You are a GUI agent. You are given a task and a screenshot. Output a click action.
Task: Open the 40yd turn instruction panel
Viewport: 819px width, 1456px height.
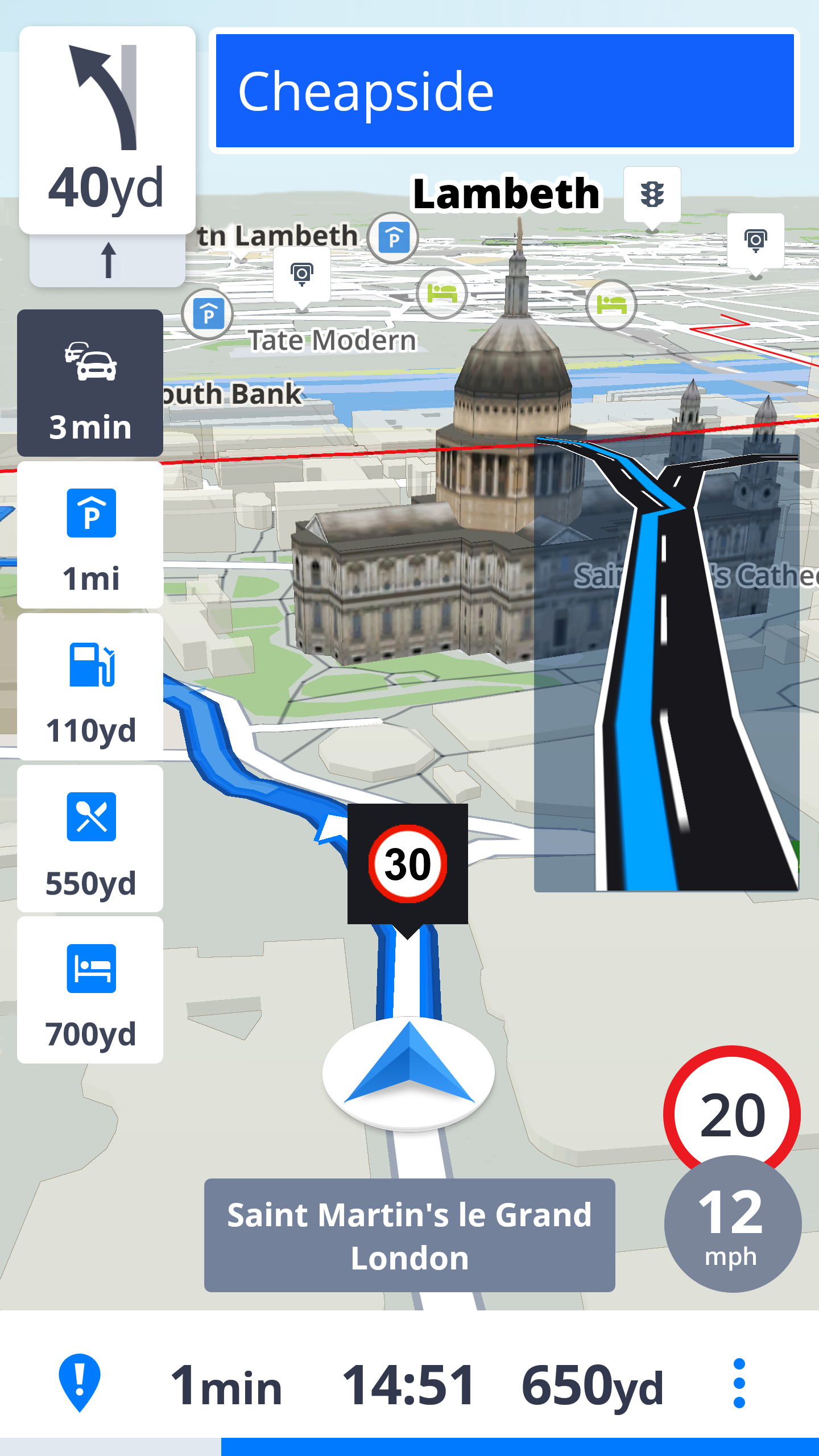click(x=107, y=130)
